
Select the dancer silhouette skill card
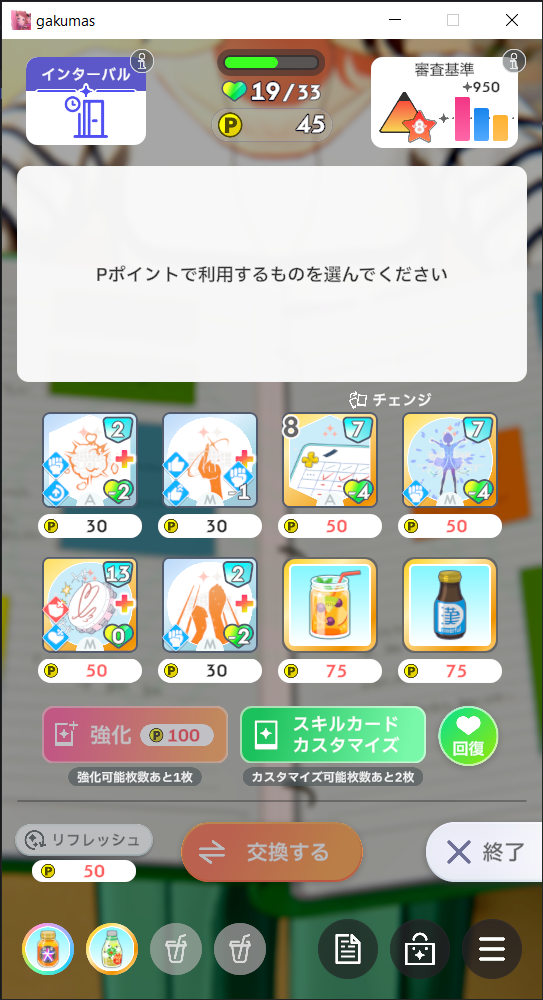coord(450,460)
